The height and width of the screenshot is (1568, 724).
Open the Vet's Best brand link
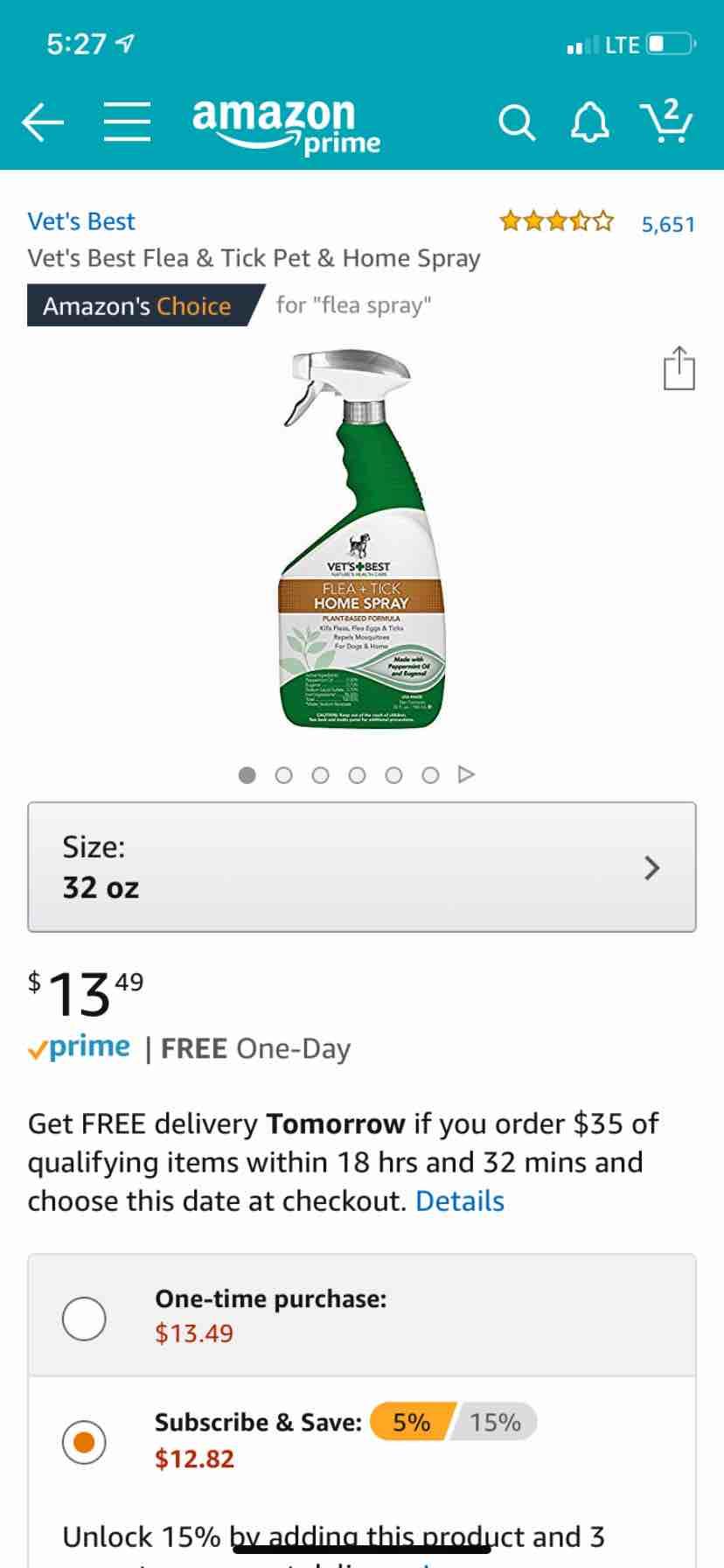(81, 221)
